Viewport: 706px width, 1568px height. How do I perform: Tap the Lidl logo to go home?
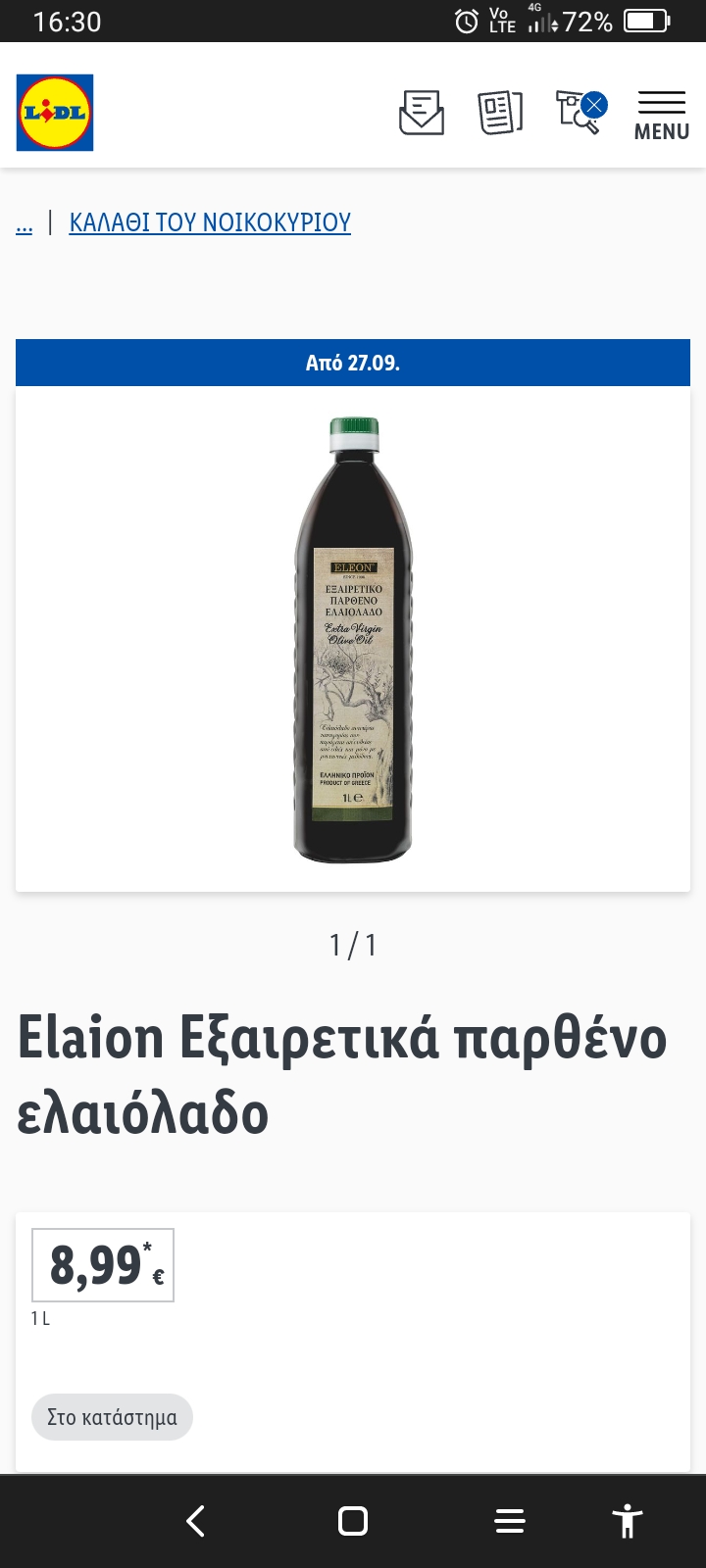pos(55,113)
